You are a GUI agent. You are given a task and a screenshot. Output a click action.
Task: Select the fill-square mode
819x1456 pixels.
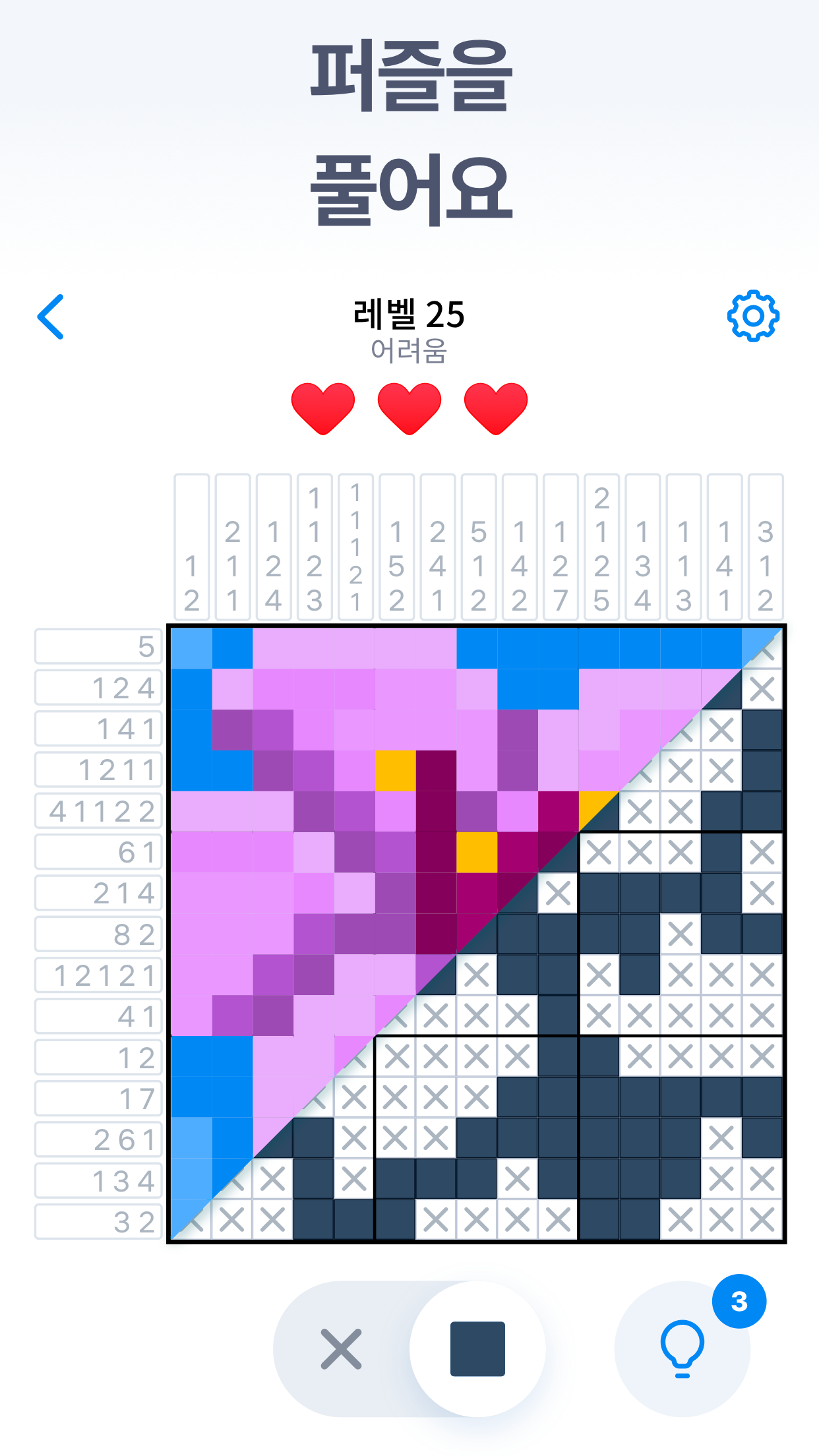(x=477, y=1349)
